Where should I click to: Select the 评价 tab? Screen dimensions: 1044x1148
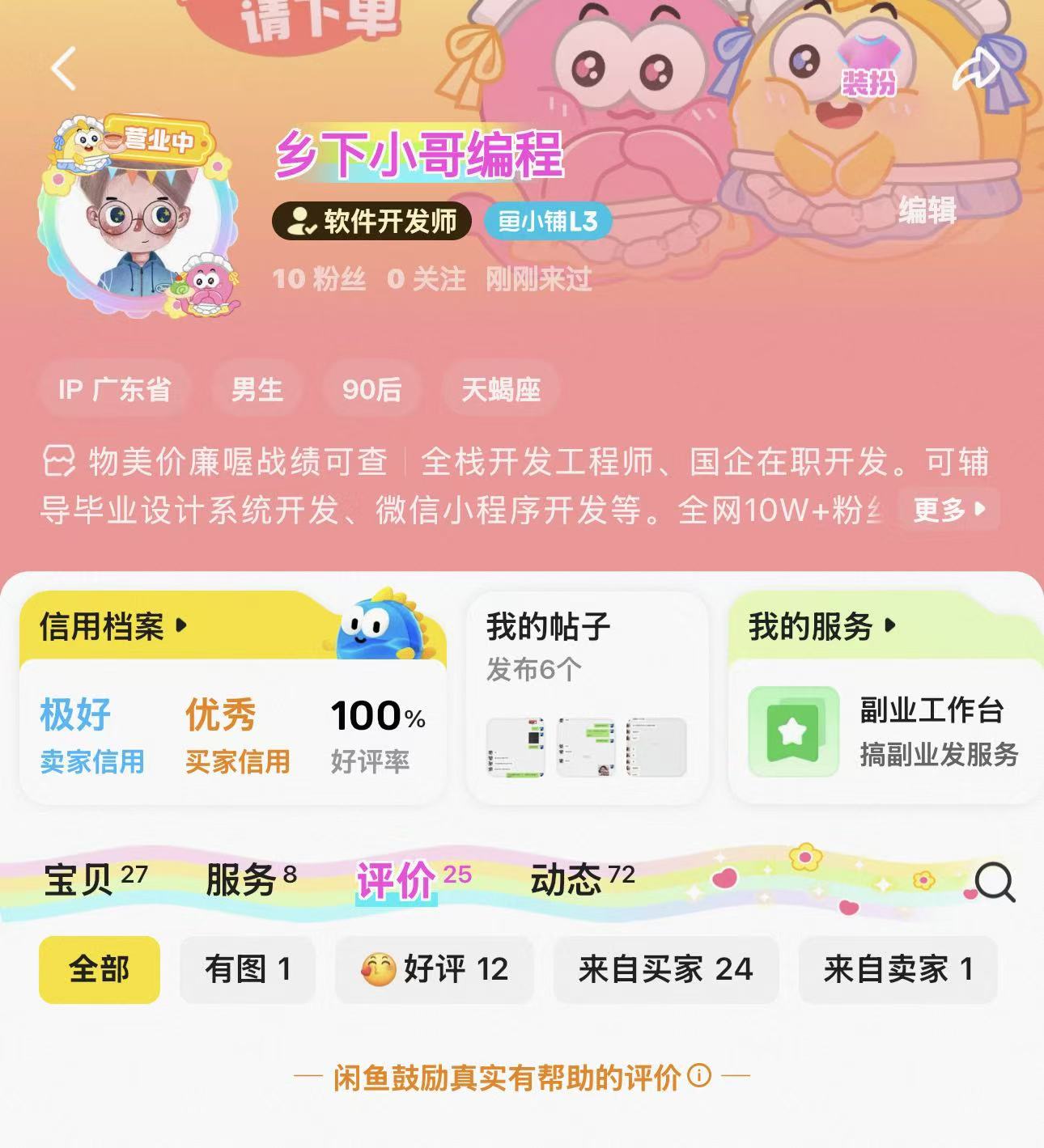414,879
